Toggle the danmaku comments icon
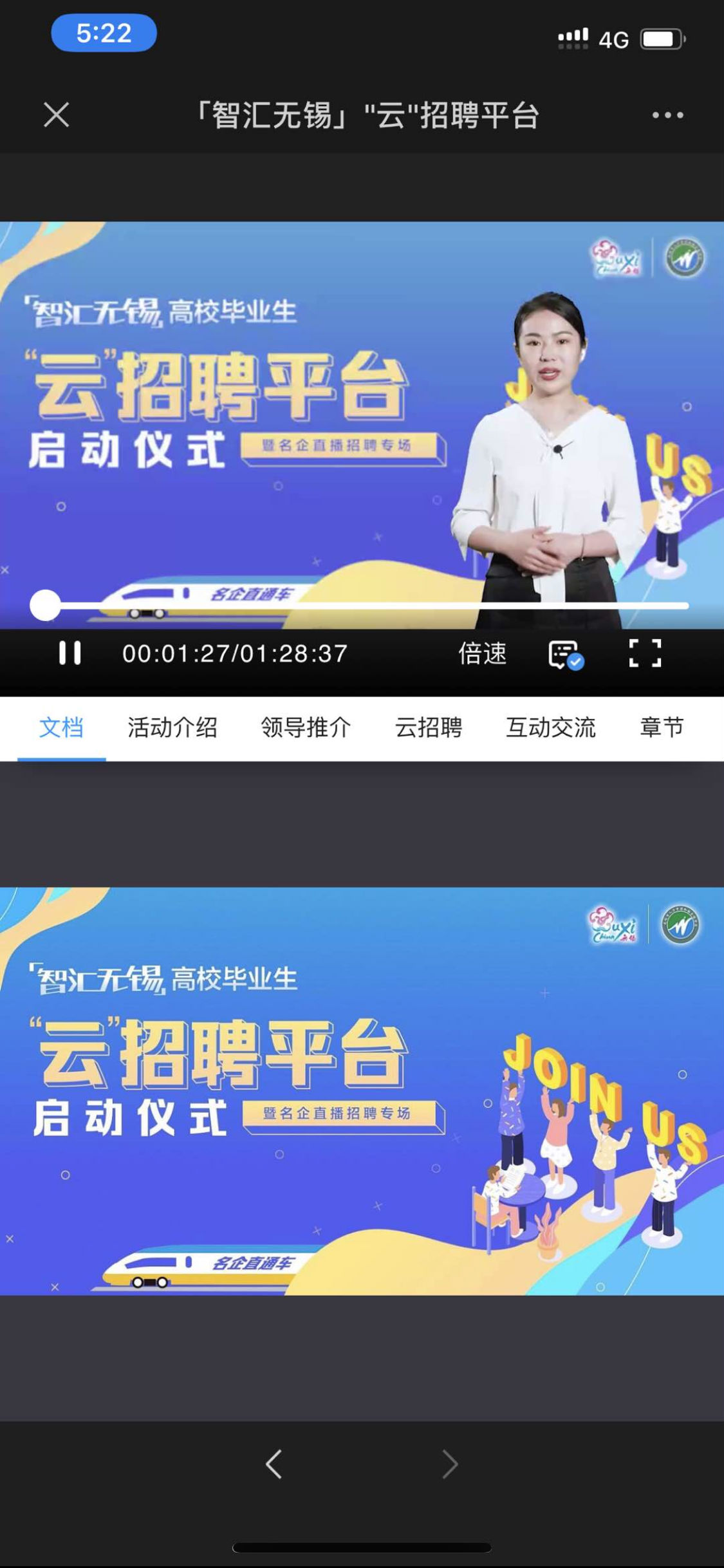Viewport: 724px width, 1568px height. [565, 654]
